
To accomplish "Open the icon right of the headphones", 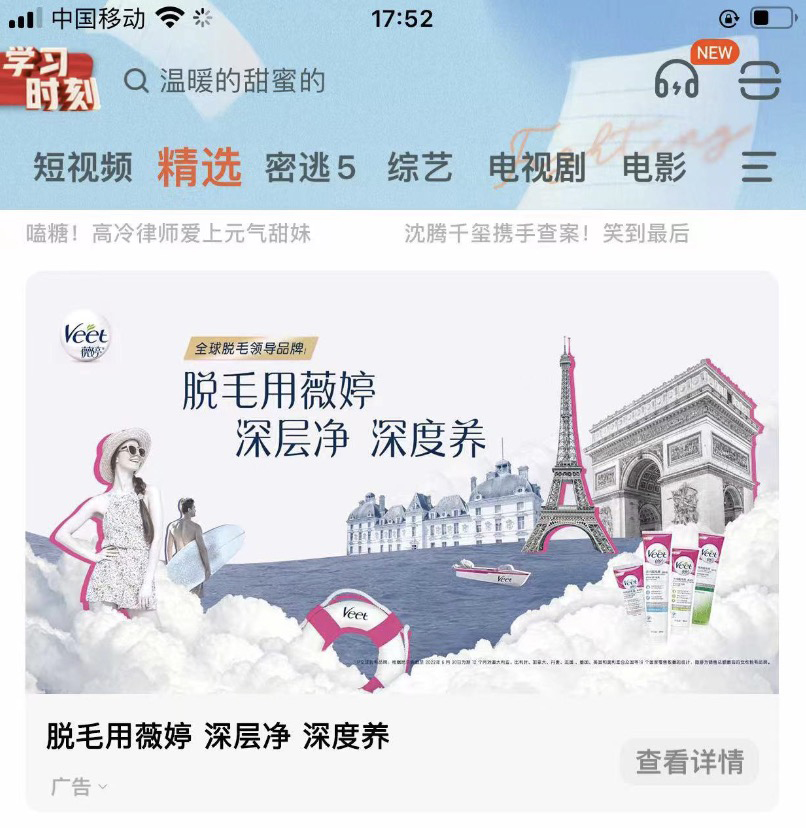I will pyautogui.click(x=759, y=81).
